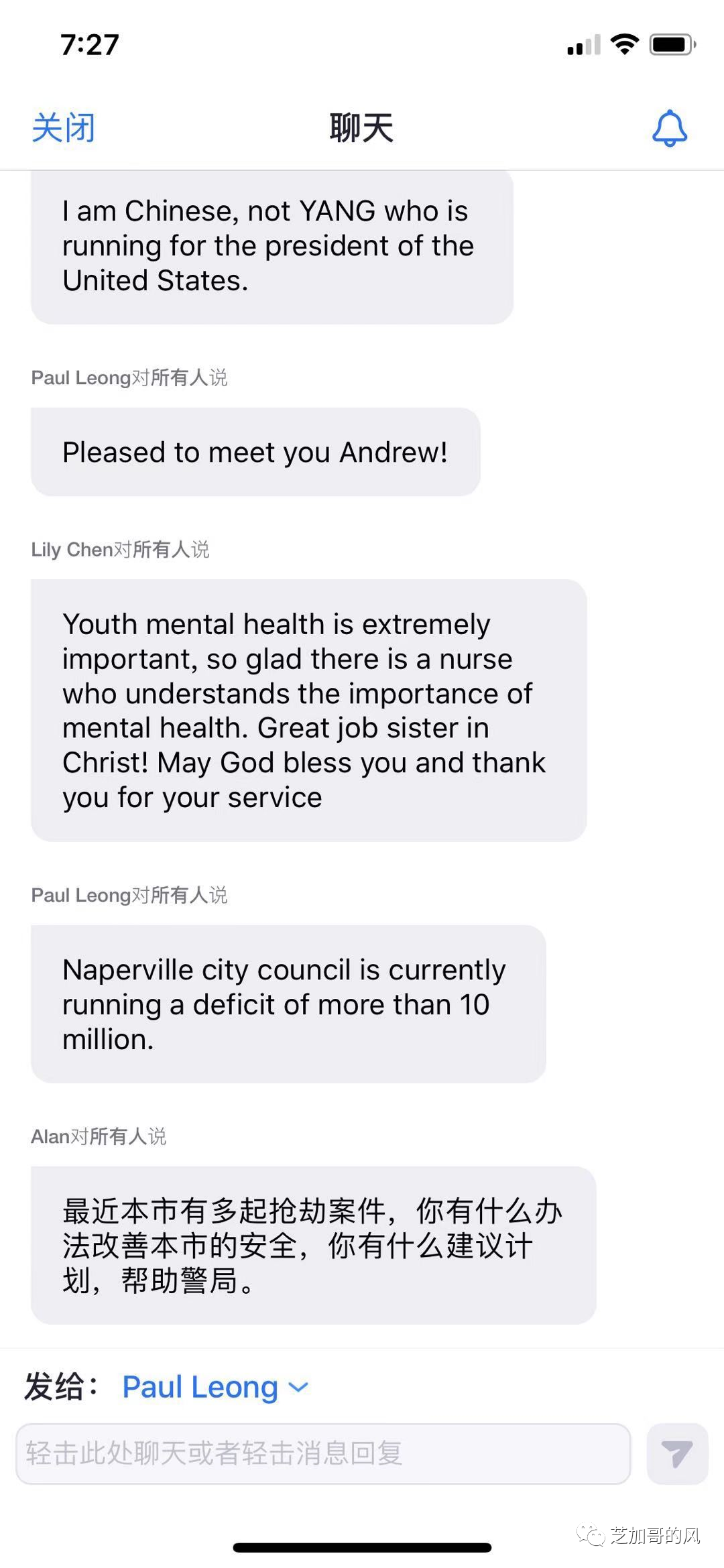Focus the chat message input field

[323, 1453]
